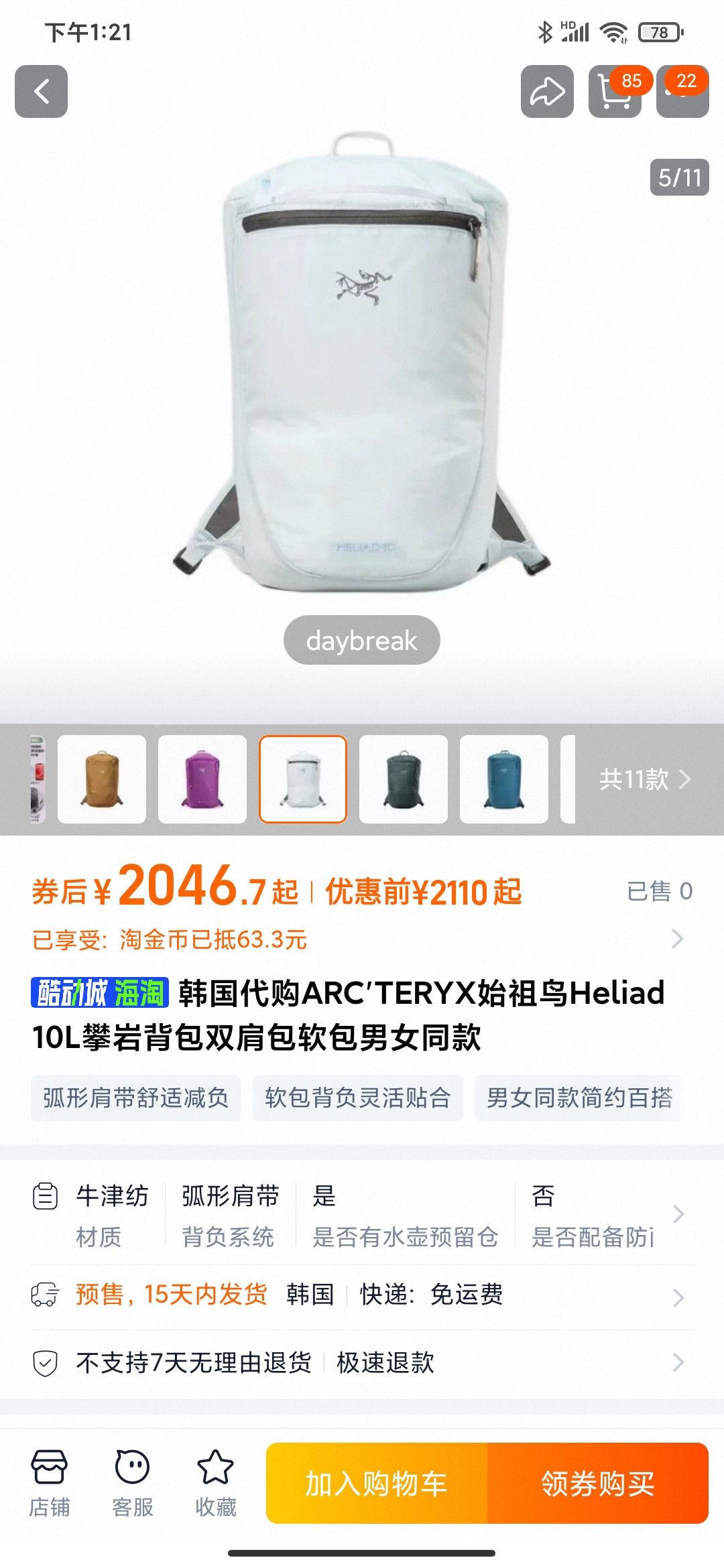724x1568 pixels.
Task: Contact customer service (客服)
Action: [132, 1482]
